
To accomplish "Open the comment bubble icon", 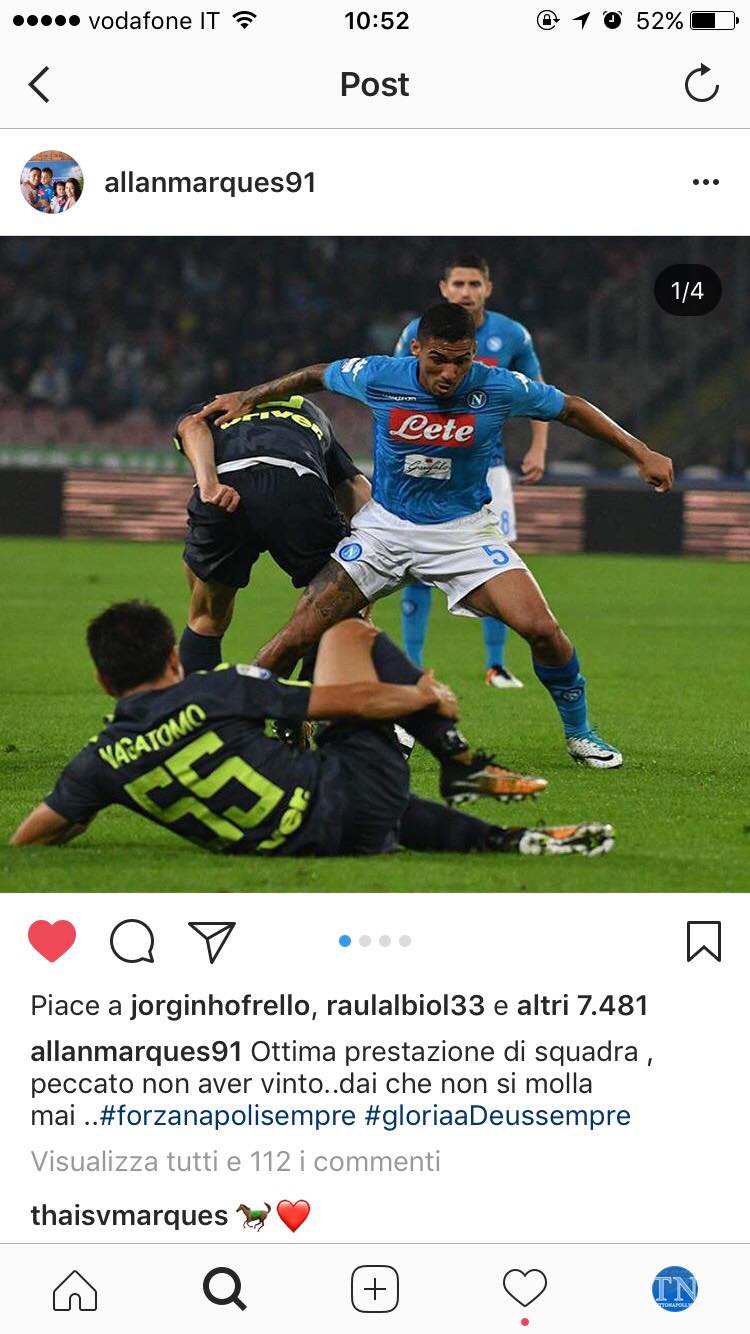I will click(x=132, y=941).
